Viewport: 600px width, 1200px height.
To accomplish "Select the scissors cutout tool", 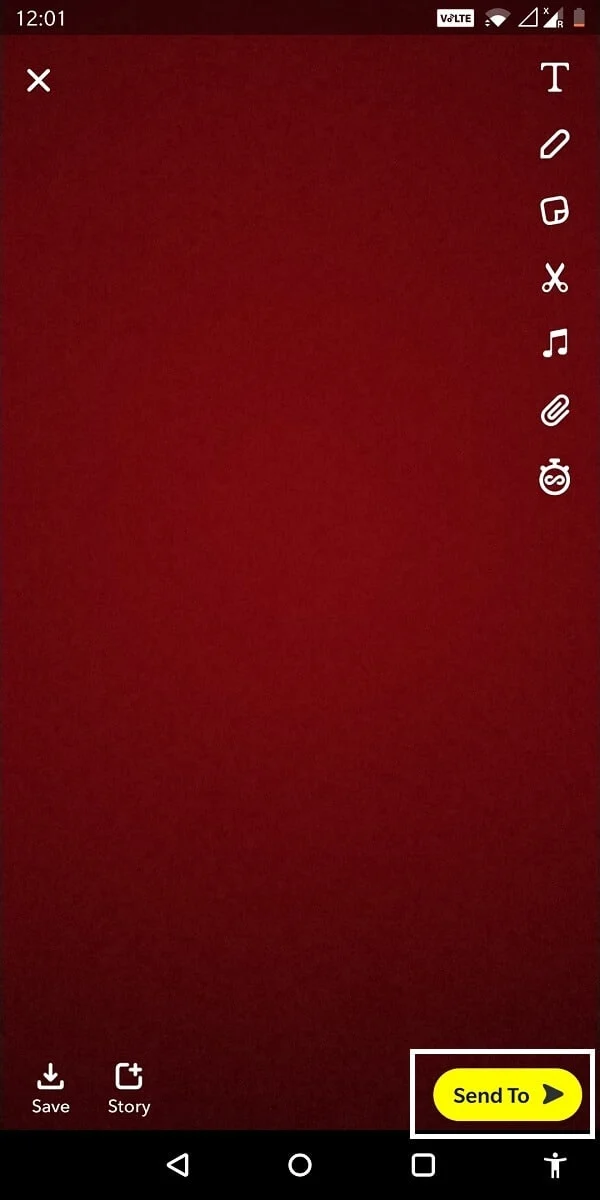I will (554, 277).
